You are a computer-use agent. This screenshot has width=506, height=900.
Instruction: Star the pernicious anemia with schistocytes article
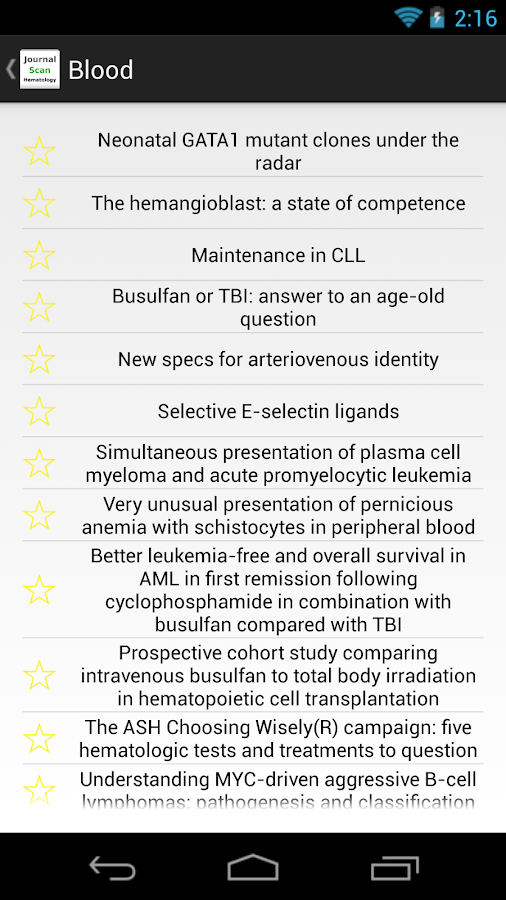(39, 515)
